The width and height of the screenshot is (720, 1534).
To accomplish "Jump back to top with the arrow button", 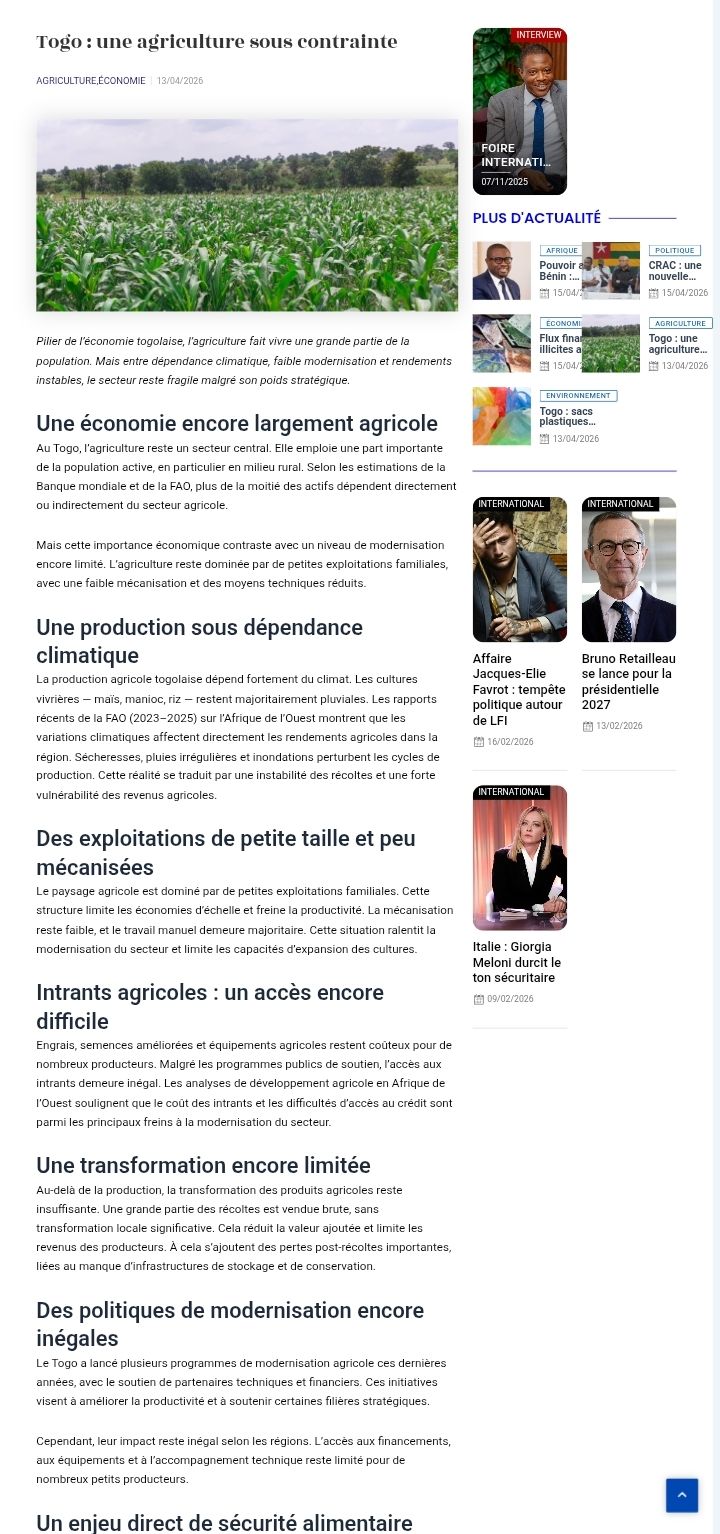I will coord(682,1495).
